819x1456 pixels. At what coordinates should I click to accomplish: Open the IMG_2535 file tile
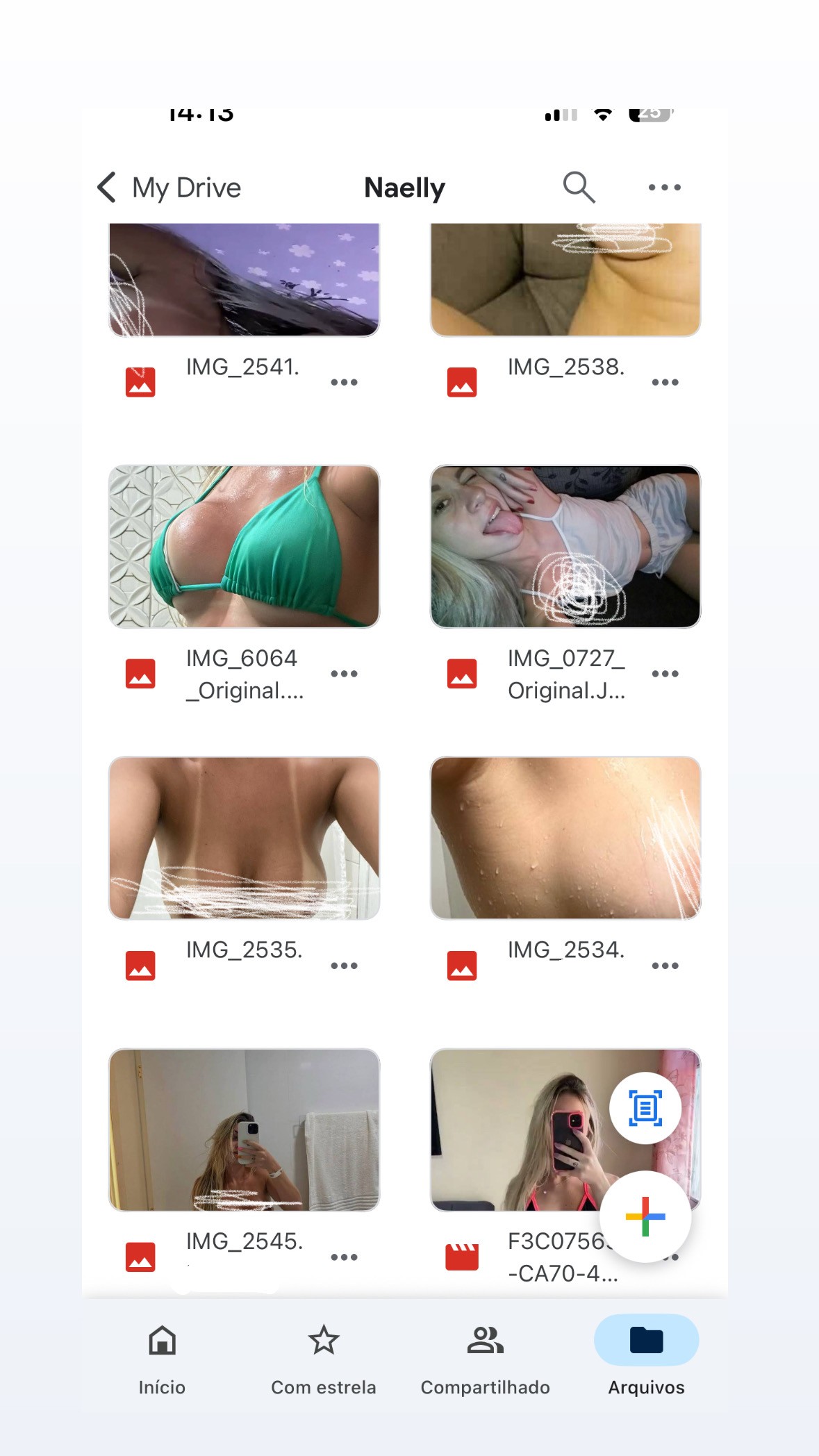tap(245, 838)
